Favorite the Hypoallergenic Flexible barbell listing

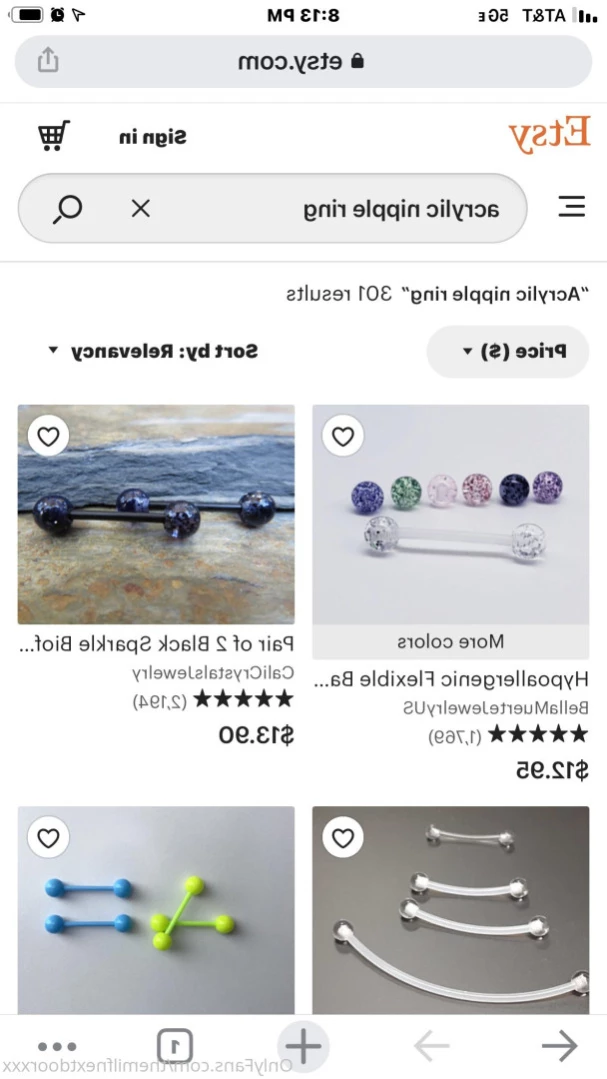point(343,436)
